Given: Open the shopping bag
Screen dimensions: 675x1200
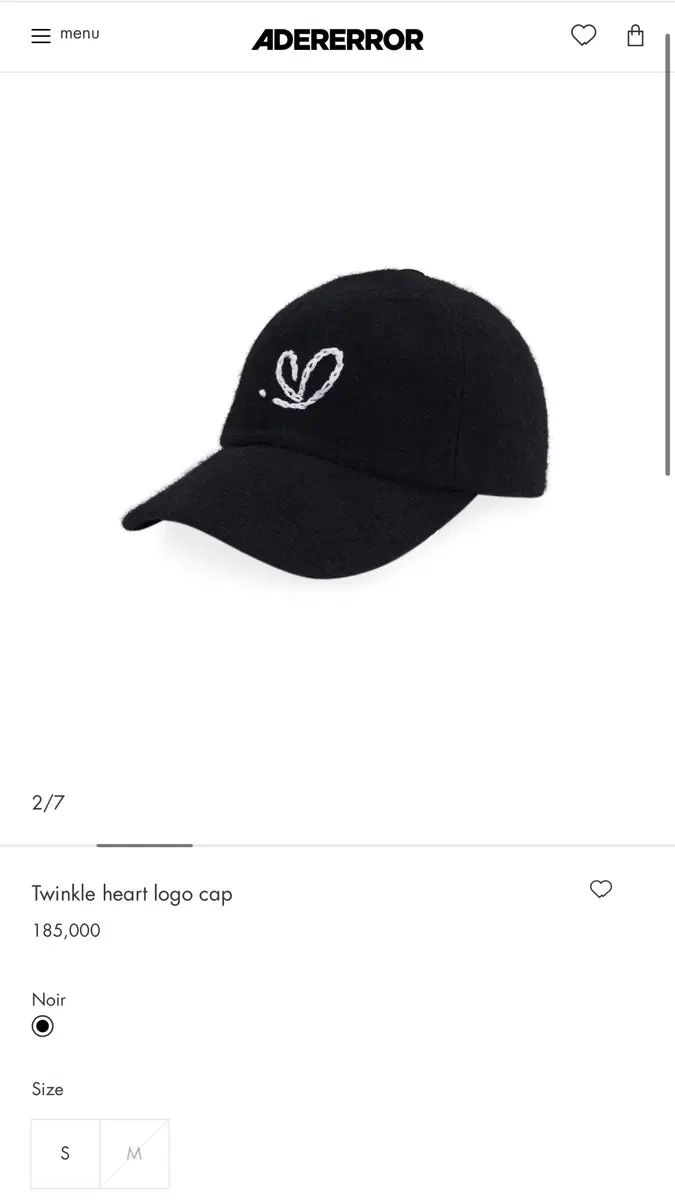Looking at the screenshot, I should pyautogui.click(x=635, y=36).
